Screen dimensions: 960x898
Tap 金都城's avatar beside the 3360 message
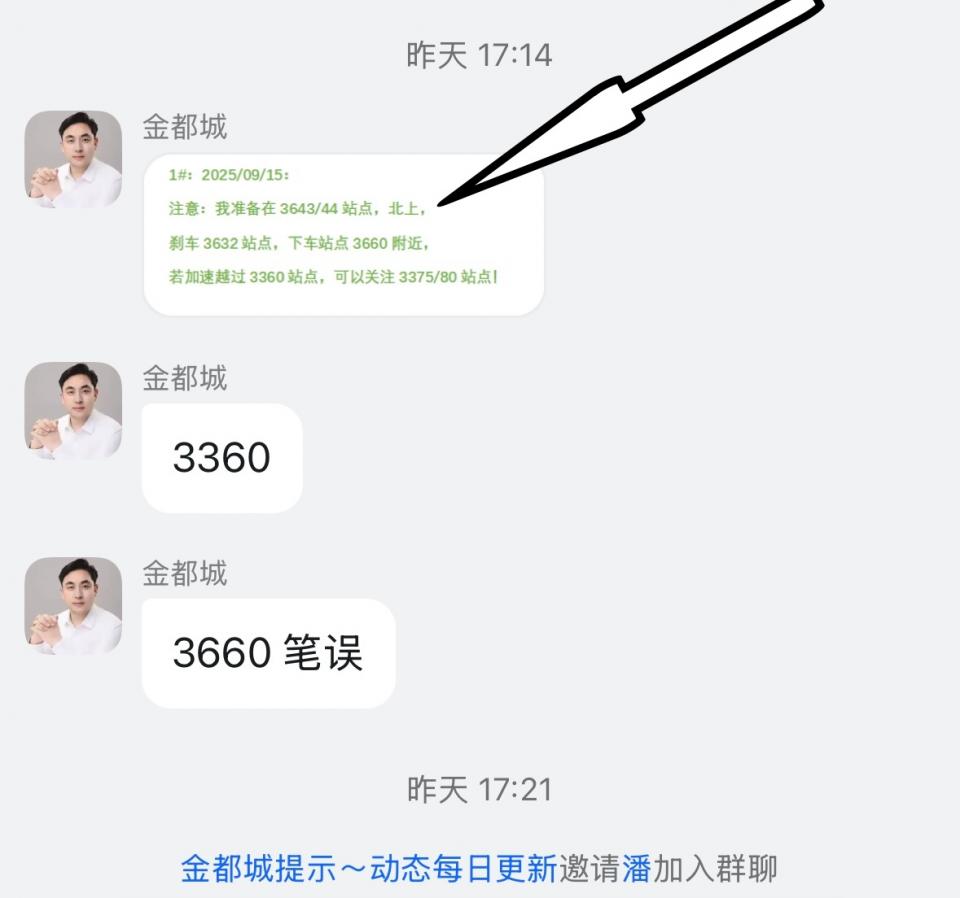tap(73, 411)
